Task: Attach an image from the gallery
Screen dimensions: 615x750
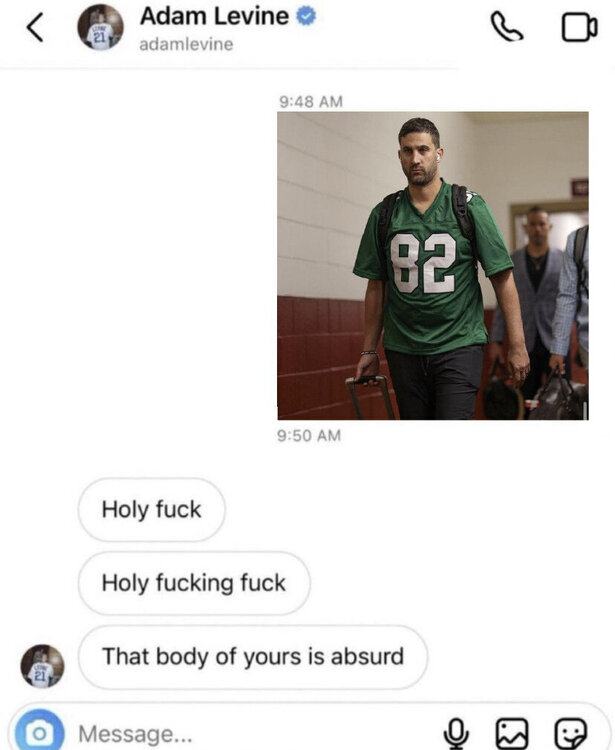Action: pos(512,733)
